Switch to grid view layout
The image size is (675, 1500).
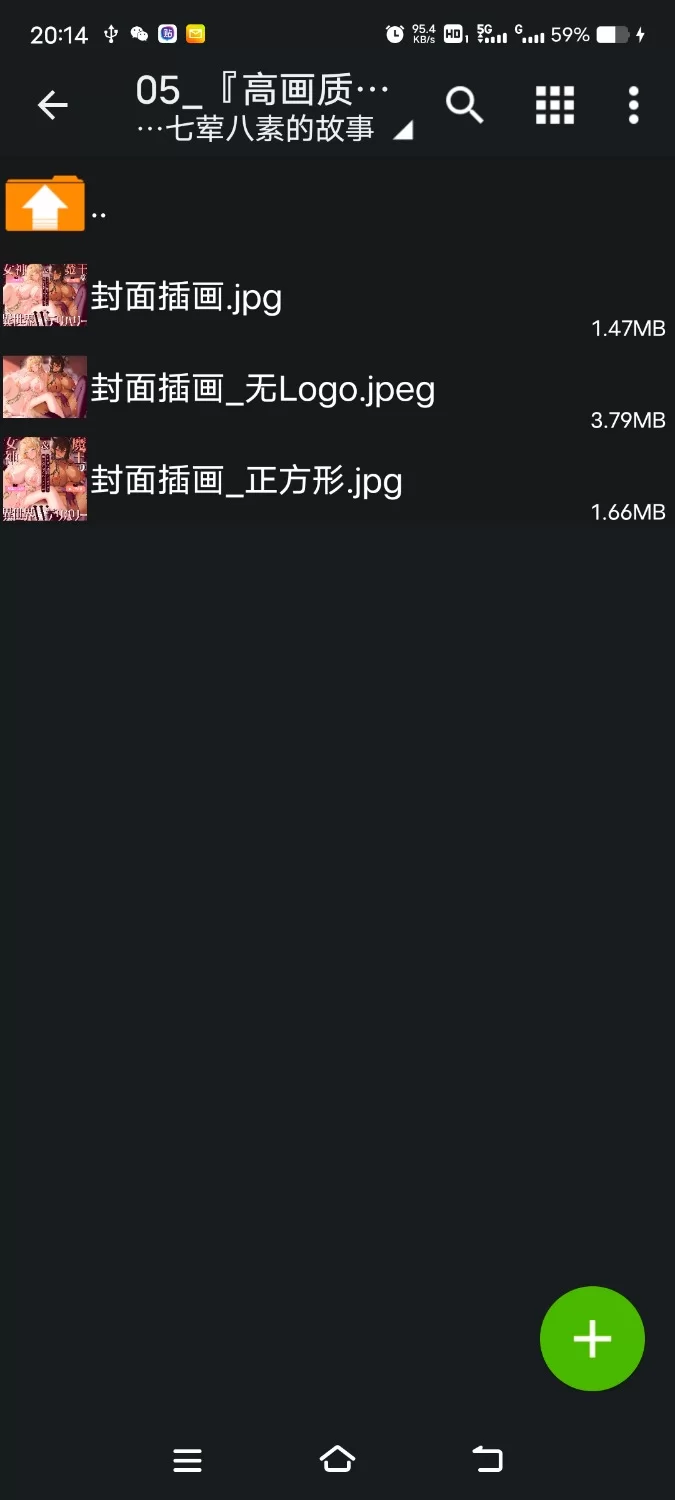[554, 105]
